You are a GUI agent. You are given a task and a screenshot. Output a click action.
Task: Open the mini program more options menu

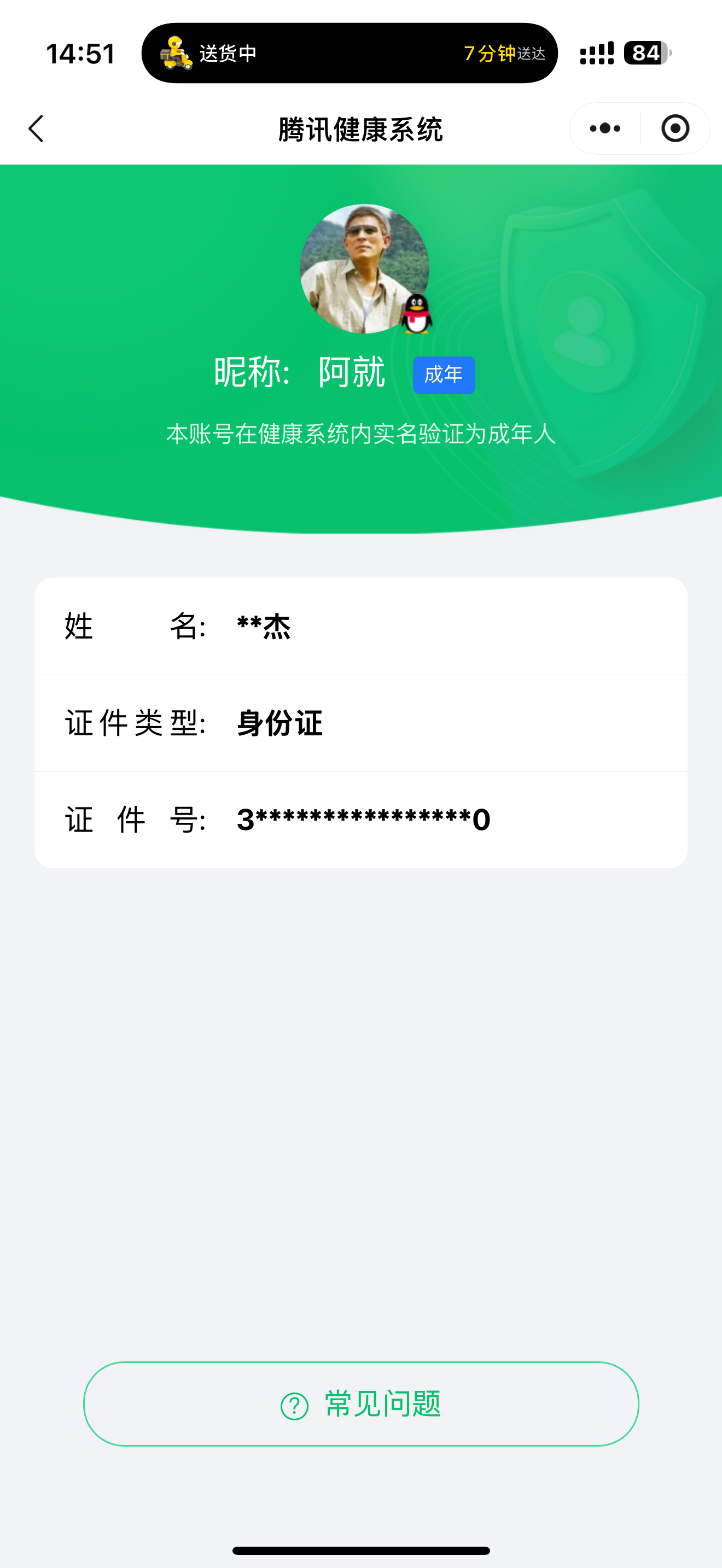pos(603,128)
